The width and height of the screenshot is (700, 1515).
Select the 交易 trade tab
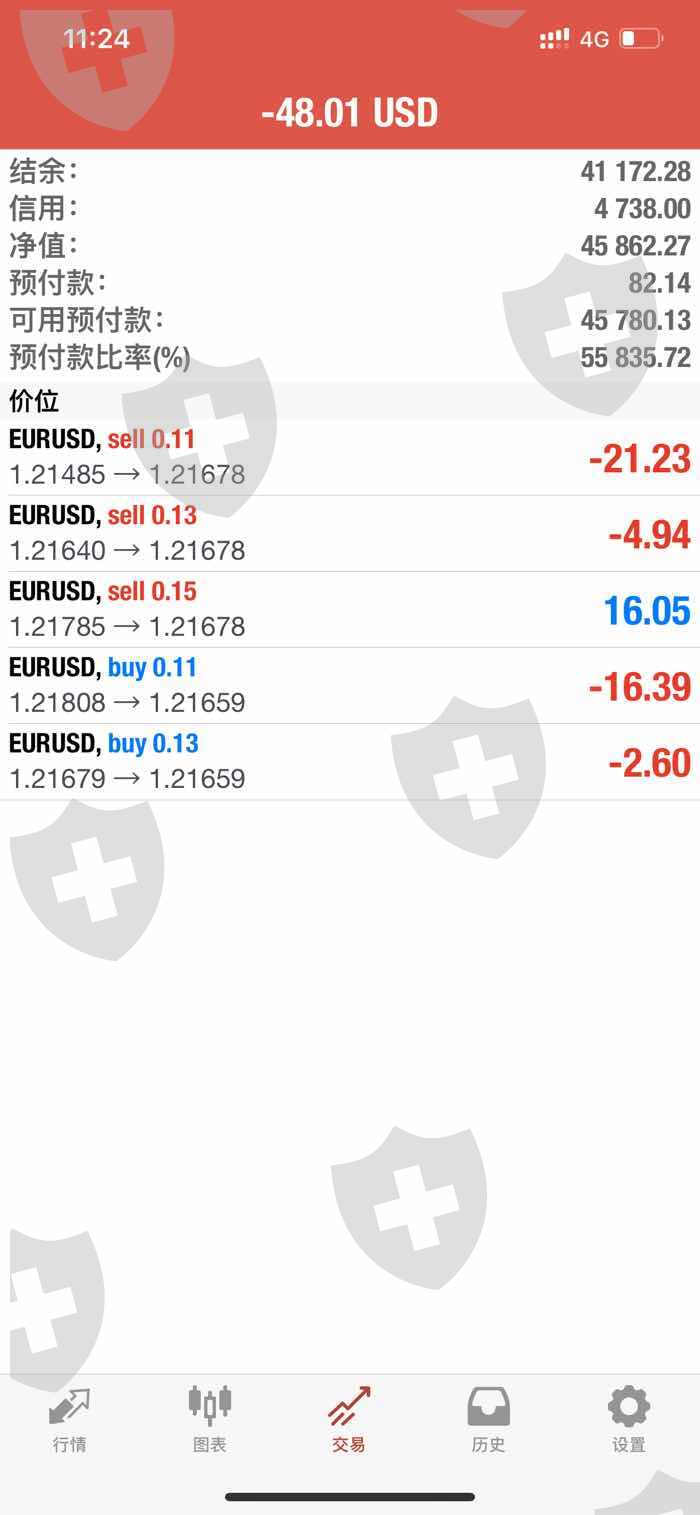click(349, 1418)
